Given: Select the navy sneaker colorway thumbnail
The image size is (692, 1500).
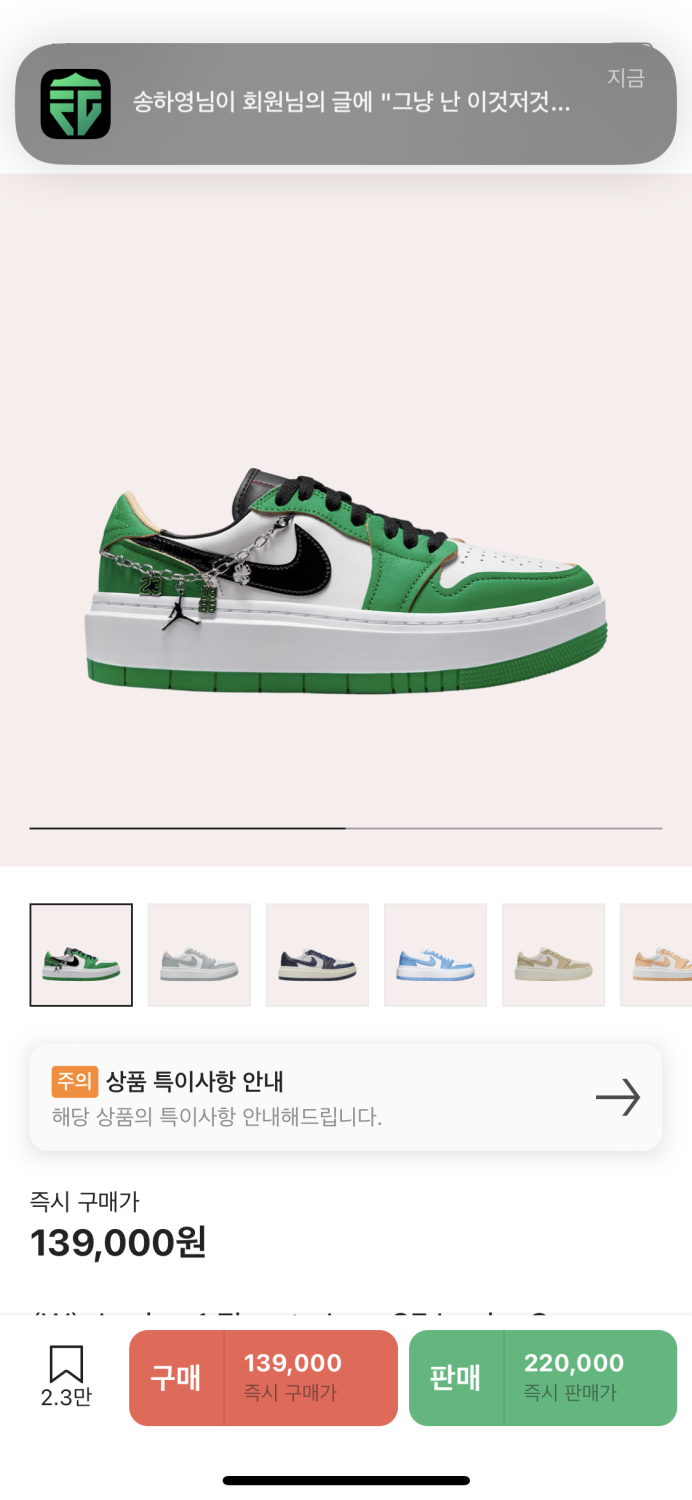Looking at the screenshot, I should 317,955.
